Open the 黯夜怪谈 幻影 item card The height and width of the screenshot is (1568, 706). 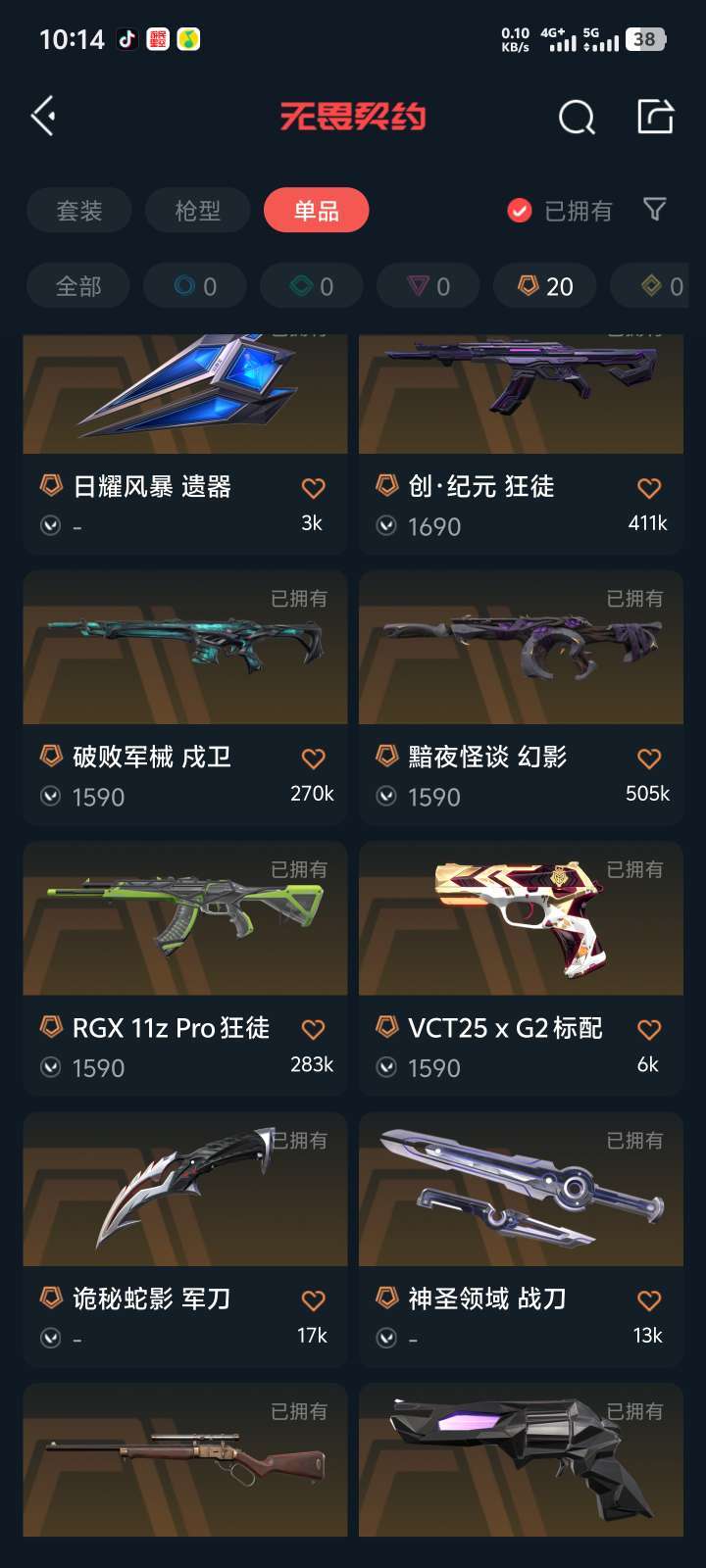[x=521, y=698]
